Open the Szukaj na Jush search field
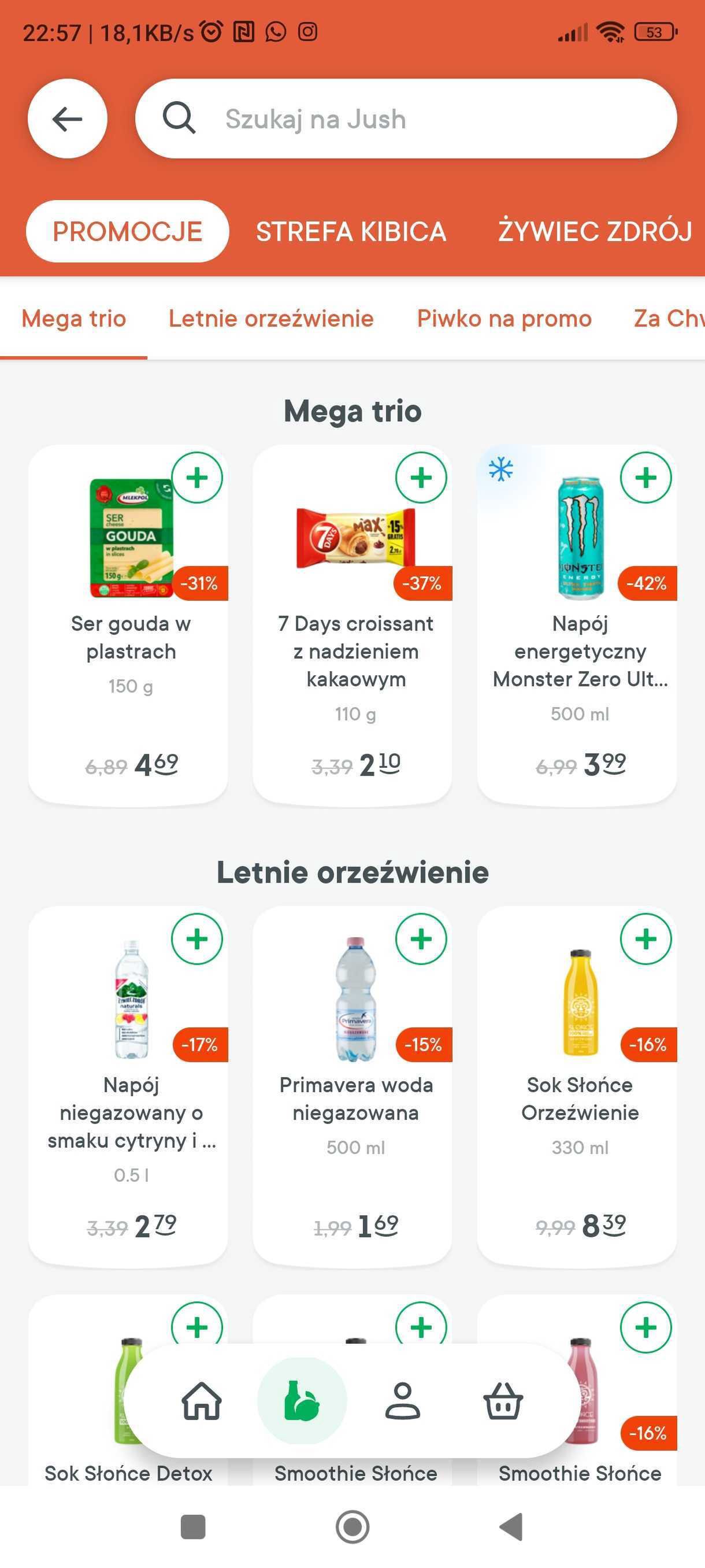Viewport: 705px width, 1568px height. (x=406, y=119)
